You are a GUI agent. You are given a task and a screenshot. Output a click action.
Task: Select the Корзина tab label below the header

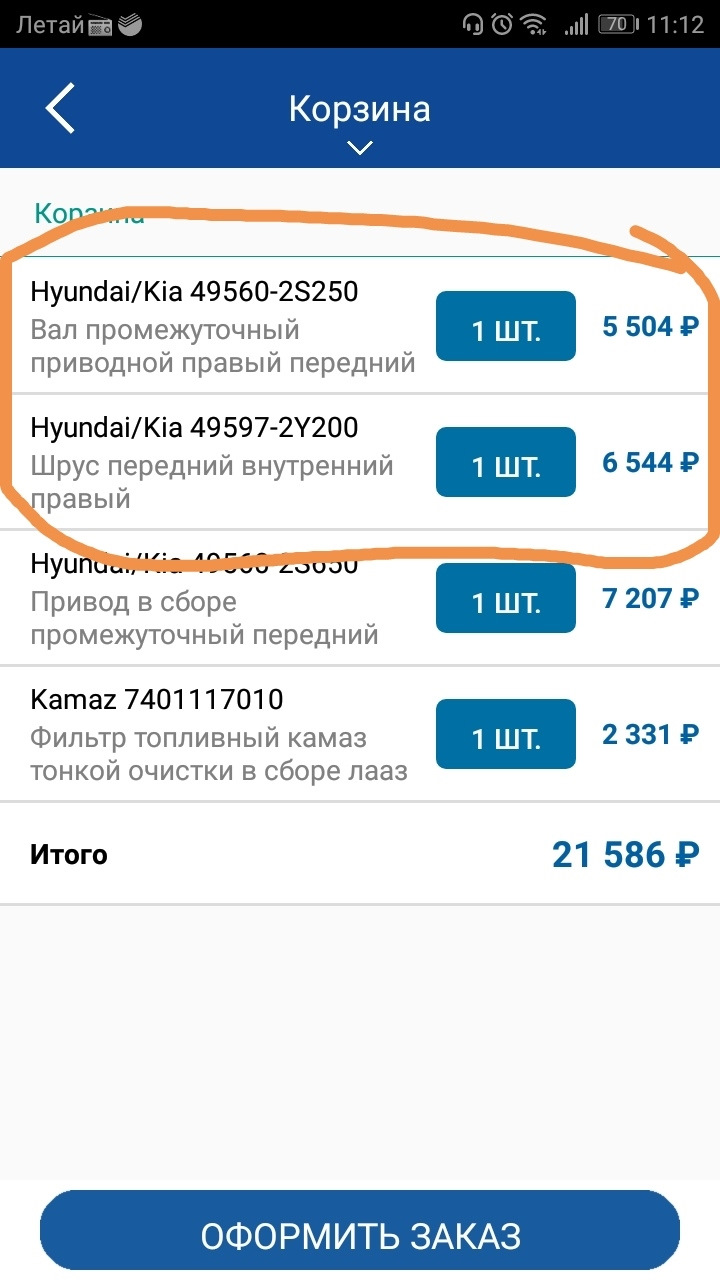[x=90, y=213]
